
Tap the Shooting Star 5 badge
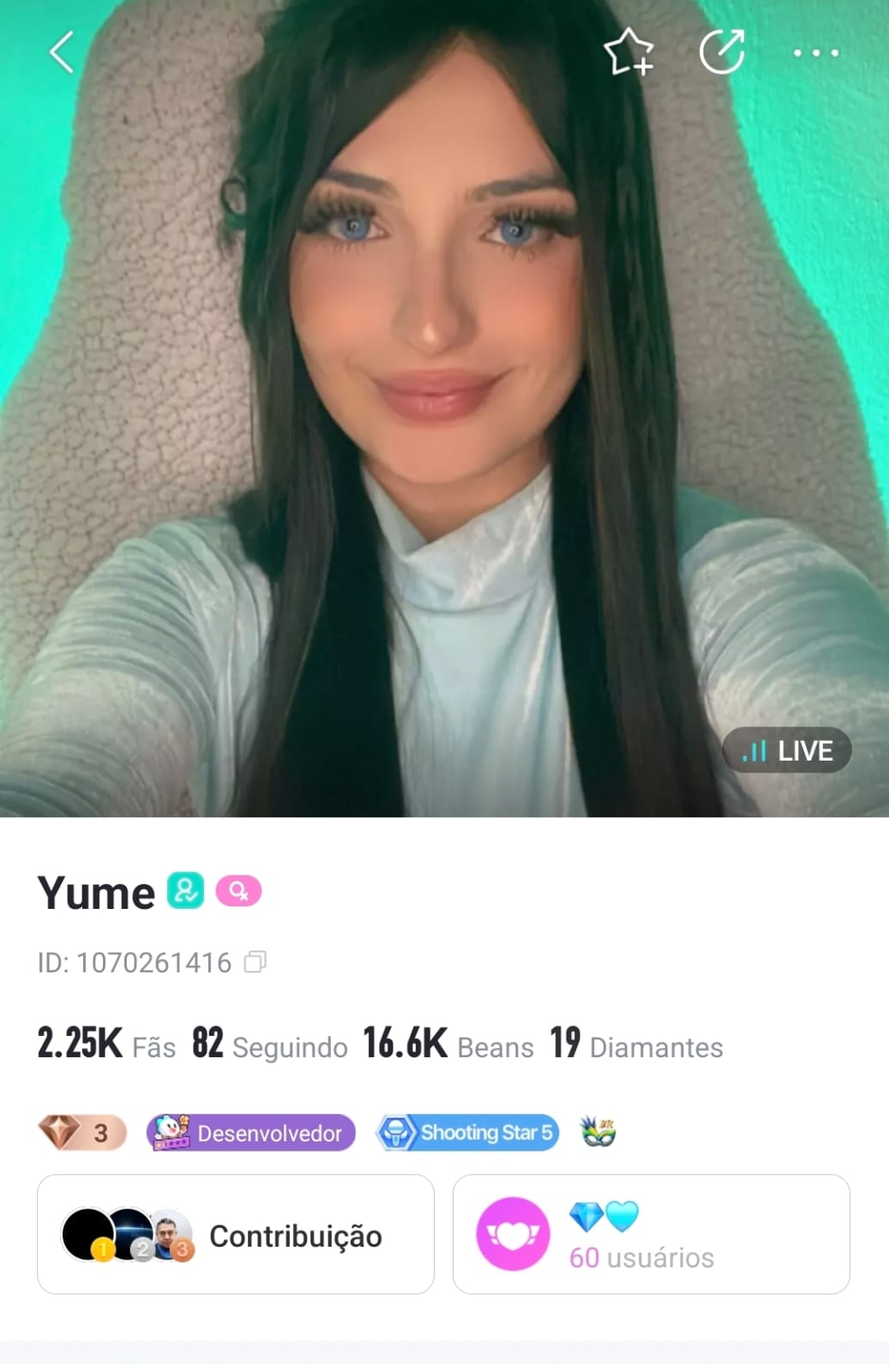466,1132
